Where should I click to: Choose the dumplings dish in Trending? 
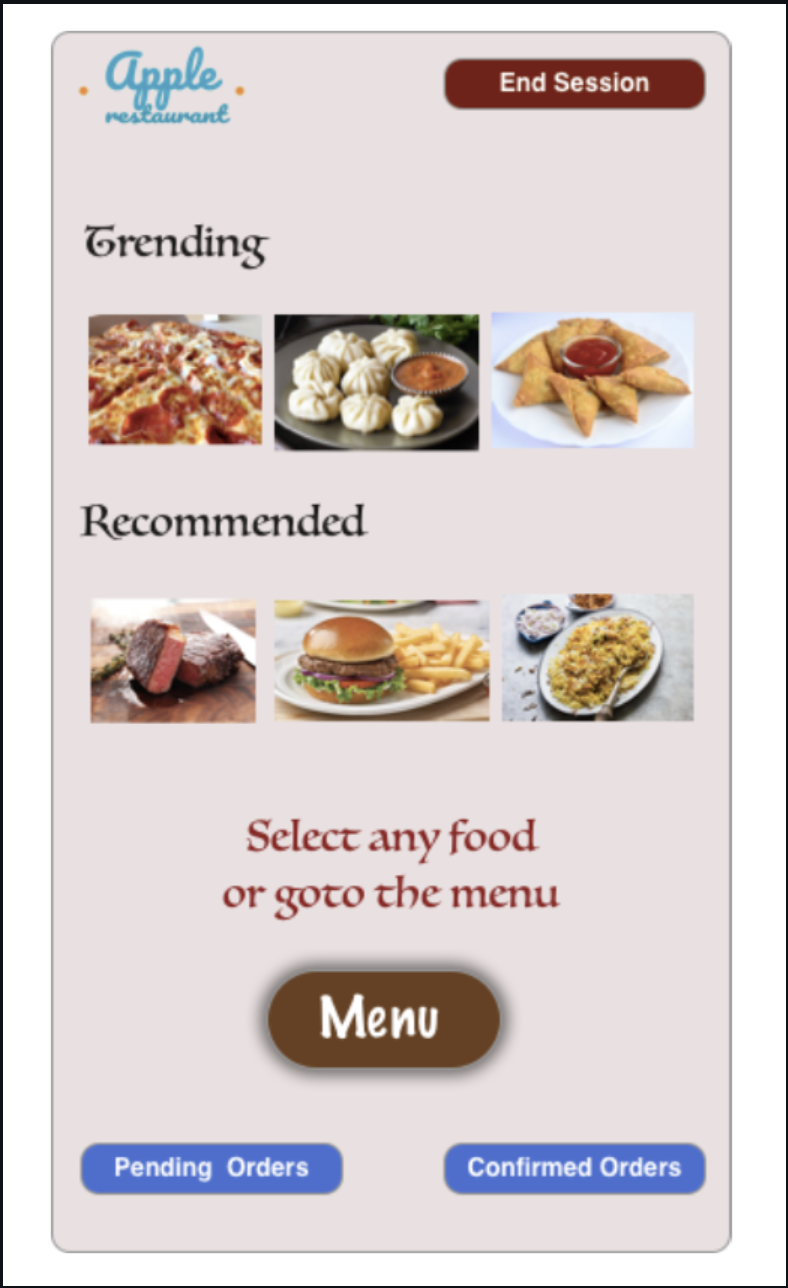tap(376, 382)
